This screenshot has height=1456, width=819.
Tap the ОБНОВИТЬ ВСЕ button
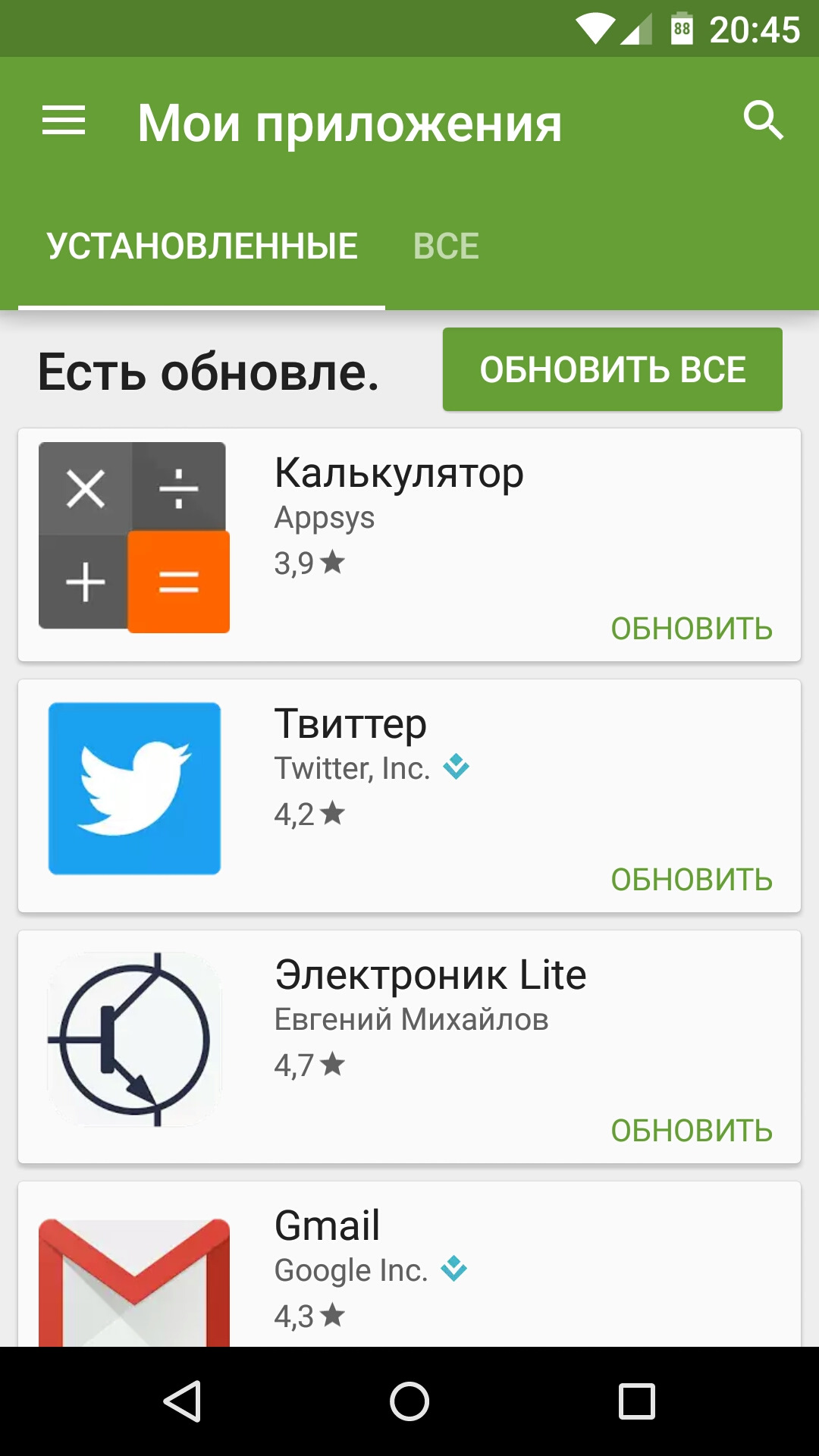click(x=613, y=369)
